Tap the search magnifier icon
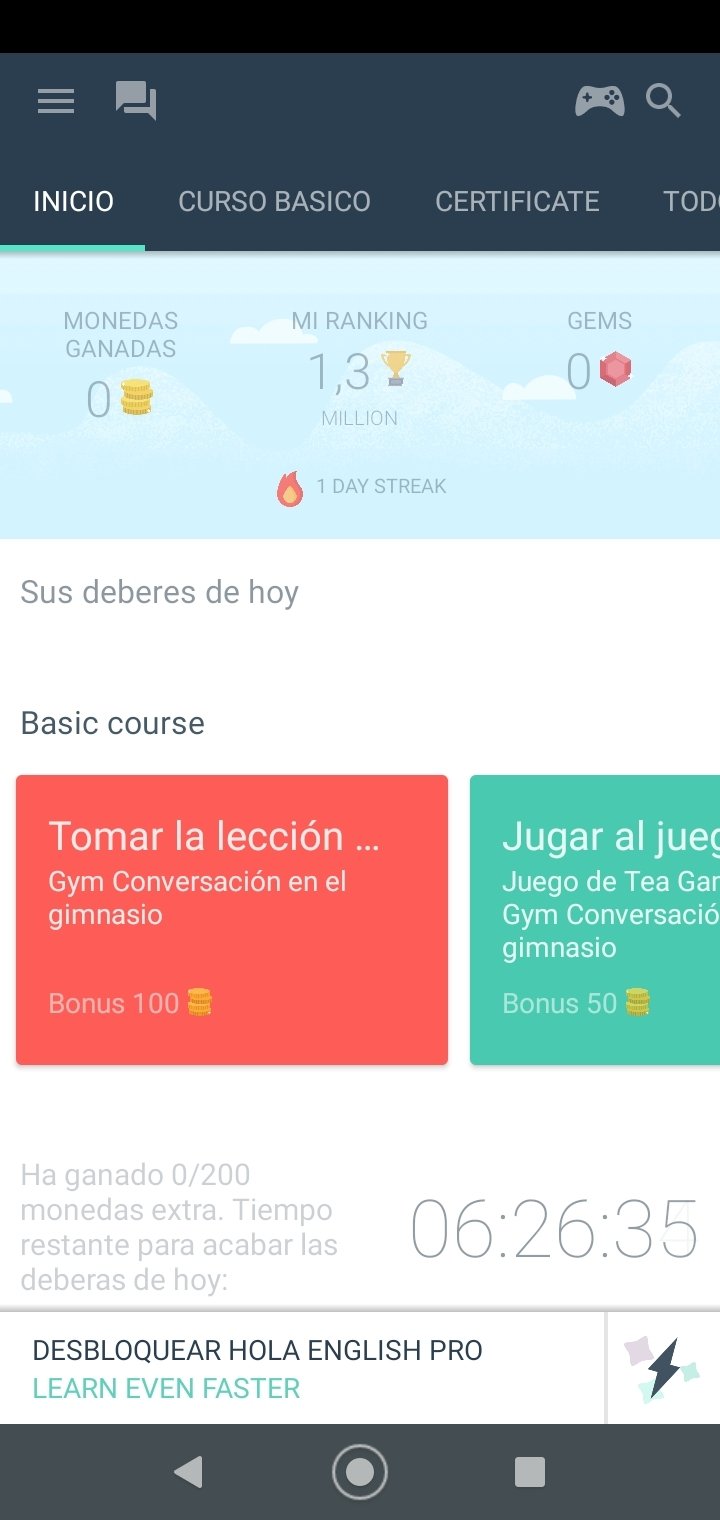This screenshot has height=1520, width=720. coord(664,101)
